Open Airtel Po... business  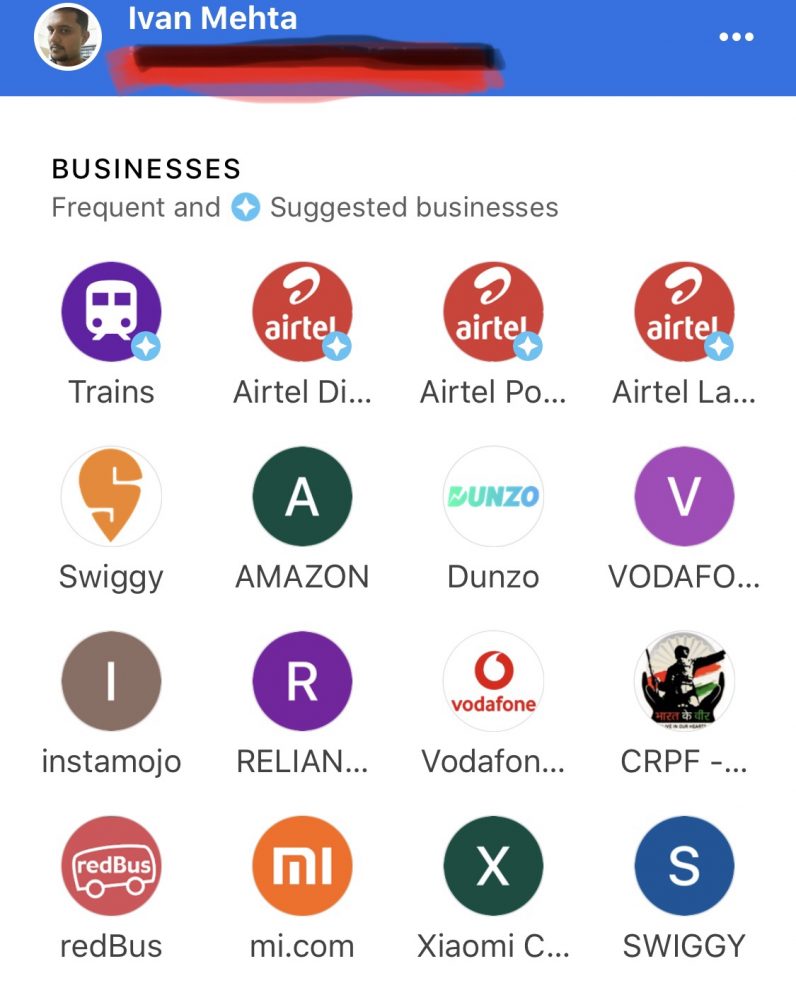tap(493, 312)
